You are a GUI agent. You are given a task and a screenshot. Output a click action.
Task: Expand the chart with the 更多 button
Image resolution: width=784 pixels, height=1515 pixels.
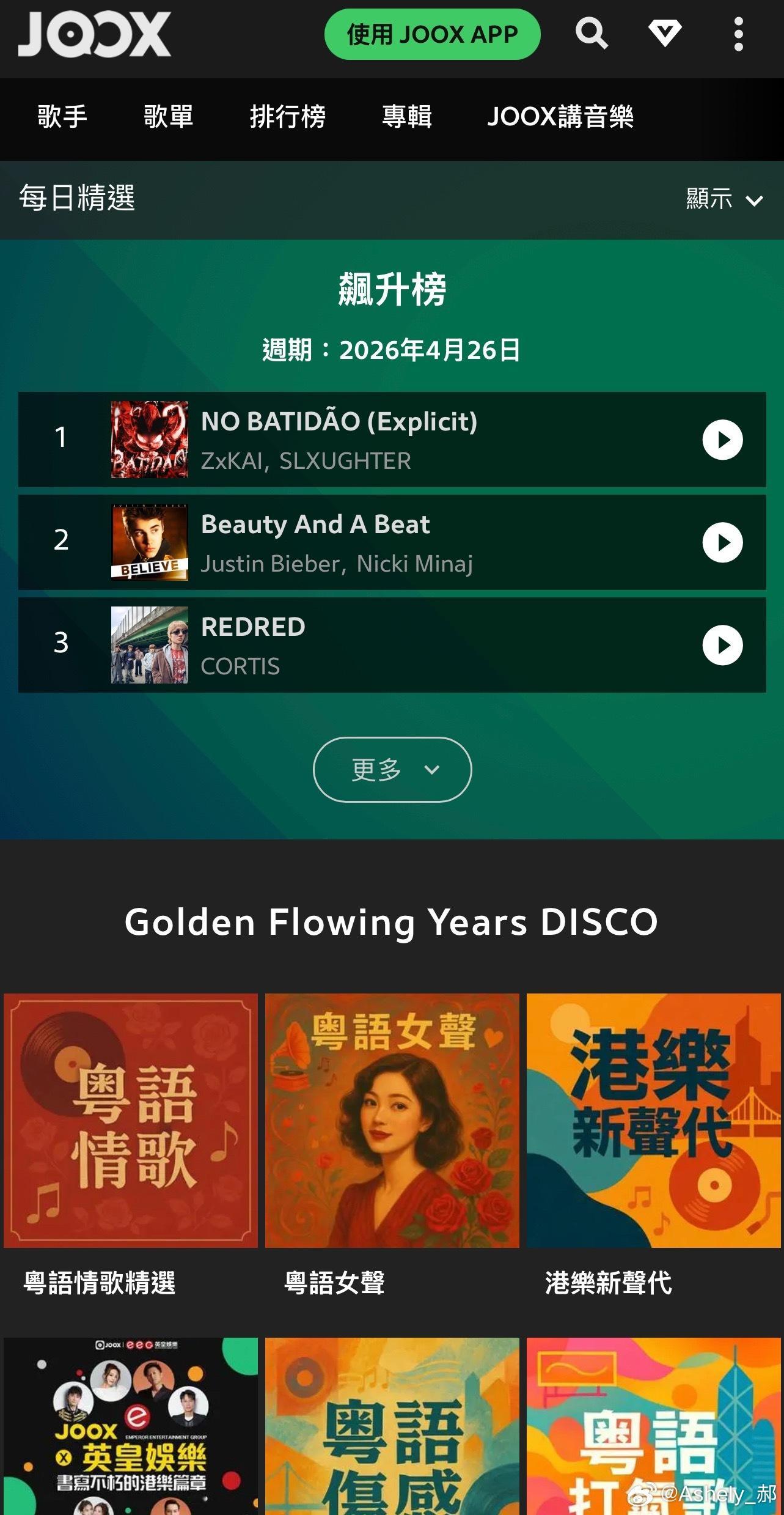(x=392, y=770)
